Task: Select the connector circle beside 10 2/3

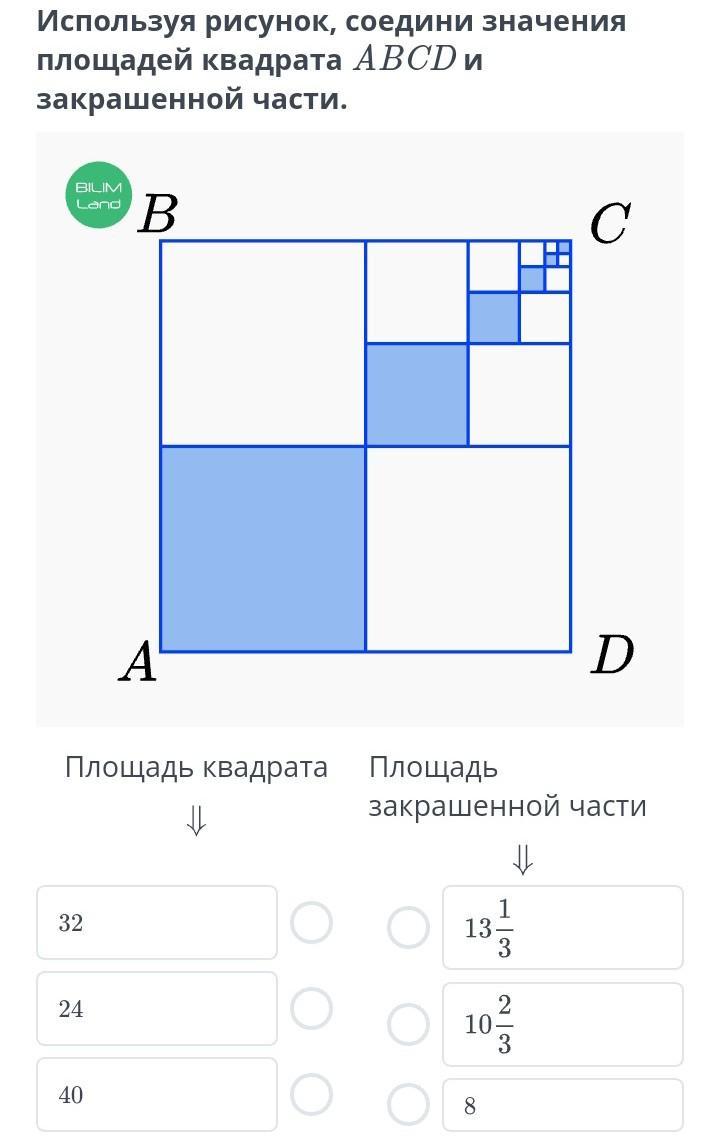Action: point(408,1024)
